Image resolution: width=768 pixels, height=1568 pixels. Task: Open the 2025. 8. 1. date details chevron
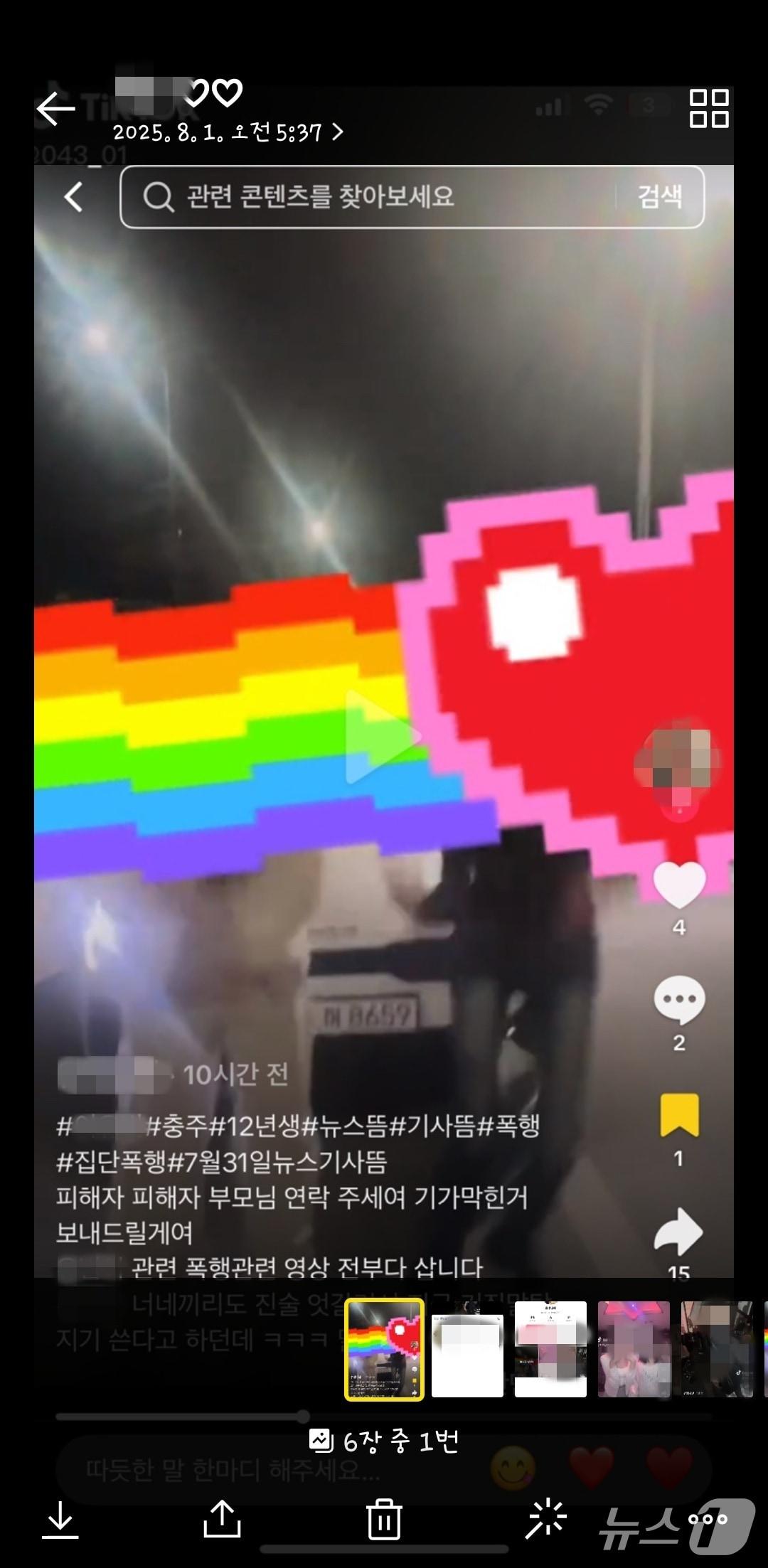coord(338,132)
